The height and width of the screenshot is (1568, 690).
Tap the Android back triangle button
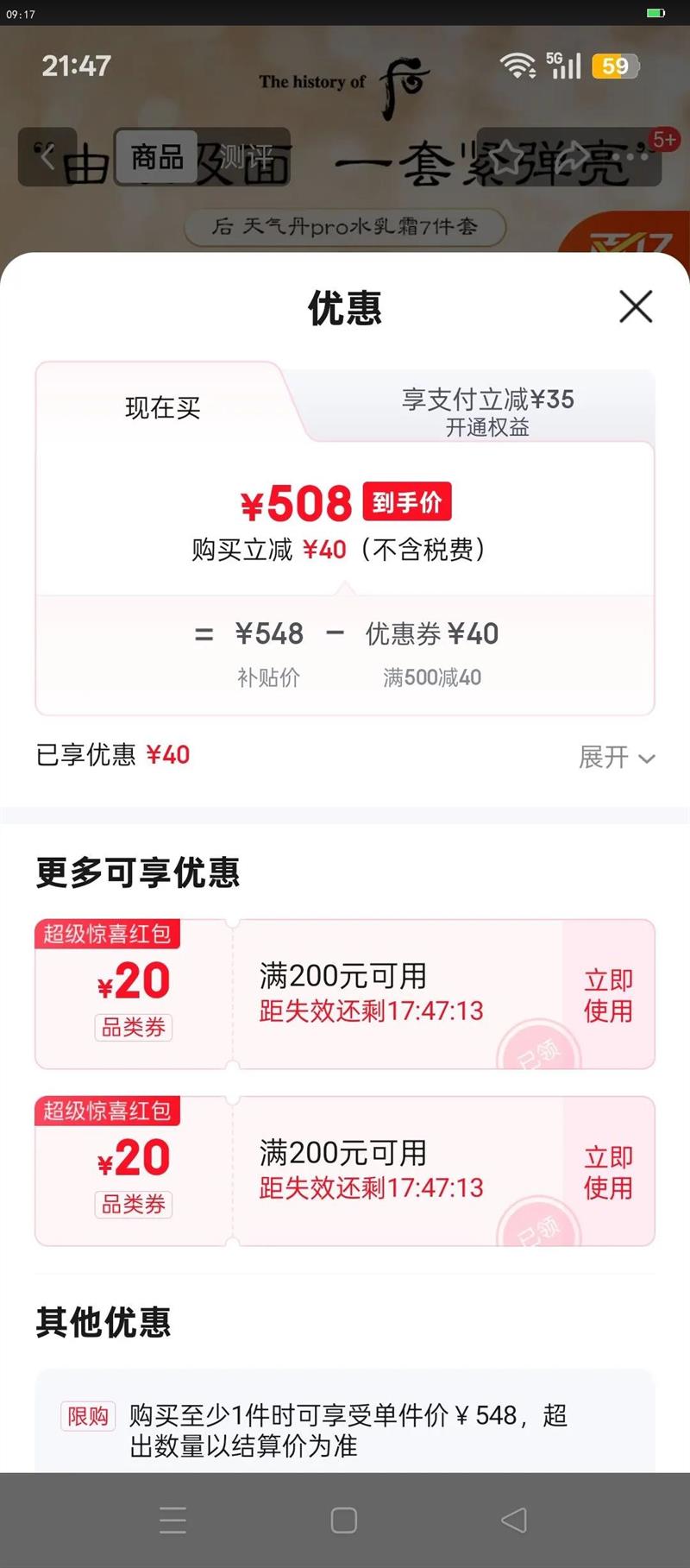coord(513,1520)
